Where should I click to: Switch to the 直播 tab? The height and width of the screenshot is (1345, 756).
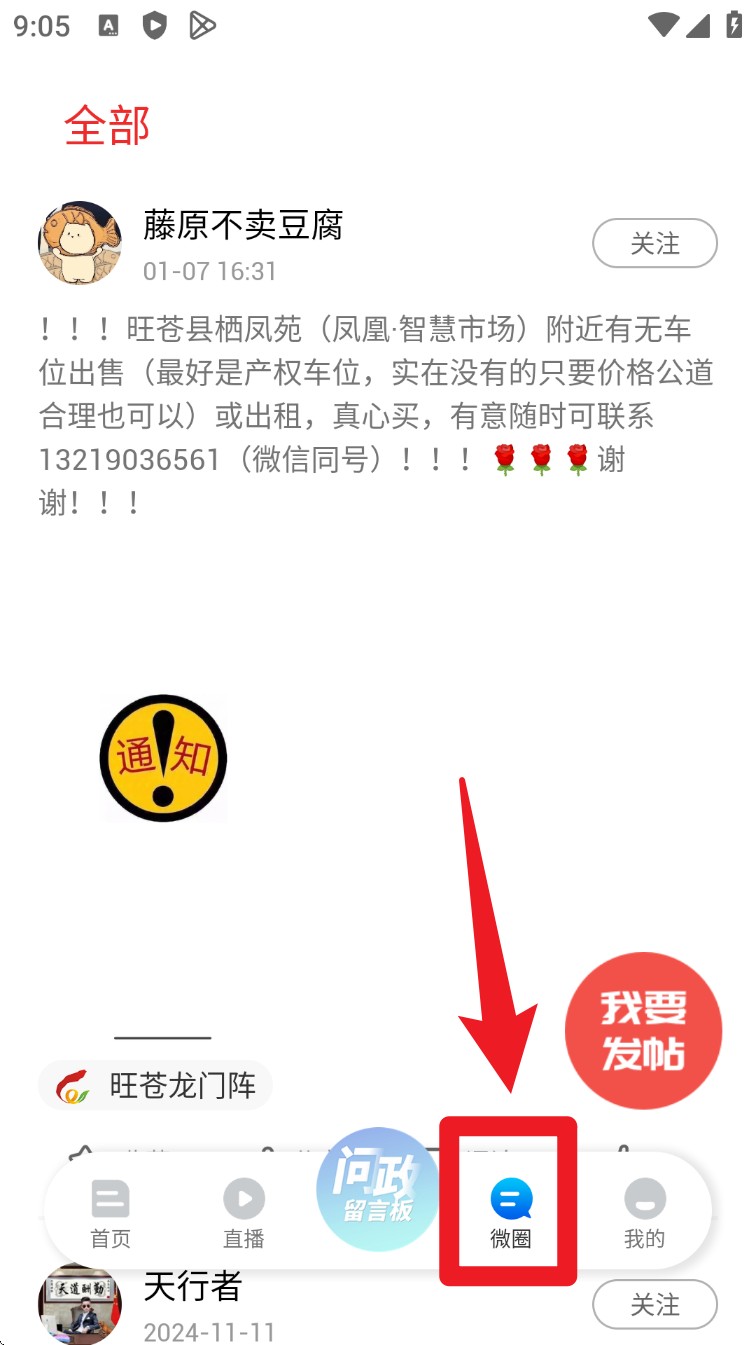tap(243, 1213)
